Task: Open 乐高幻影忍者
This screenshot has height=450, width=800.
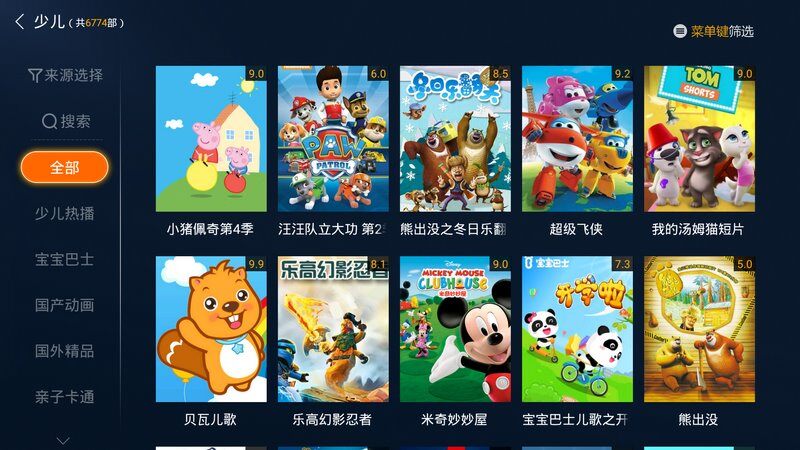Action: 333,330
